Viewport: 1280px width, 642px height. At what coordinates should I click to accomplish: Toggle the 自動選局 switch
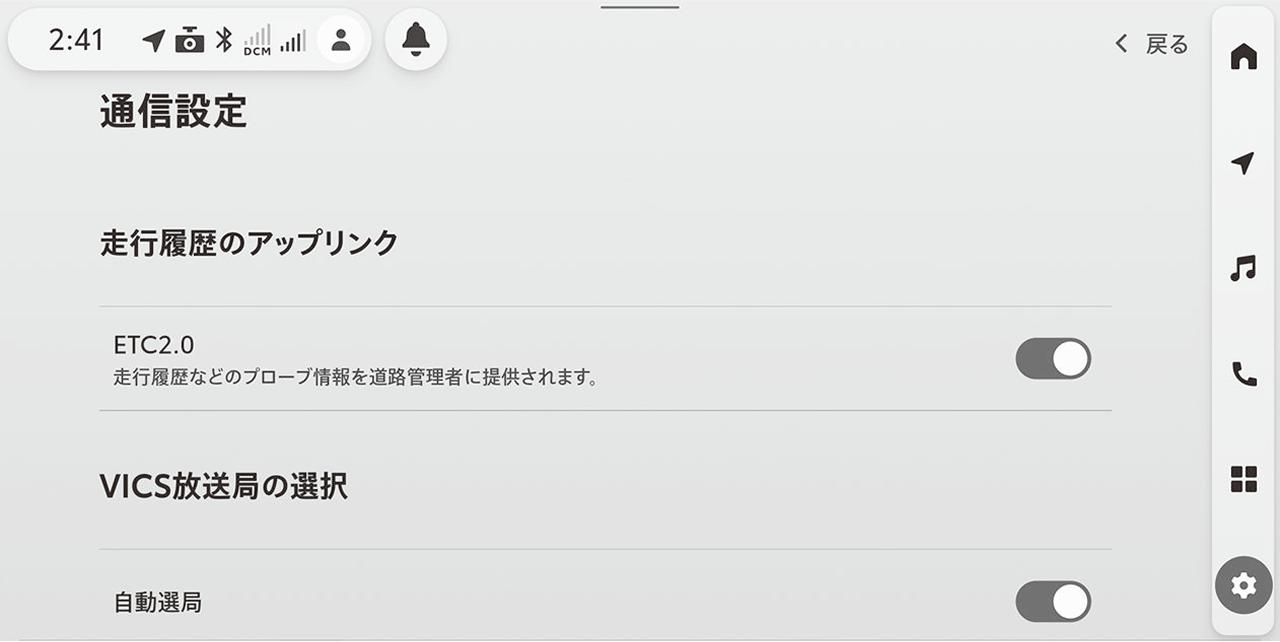1053,602
